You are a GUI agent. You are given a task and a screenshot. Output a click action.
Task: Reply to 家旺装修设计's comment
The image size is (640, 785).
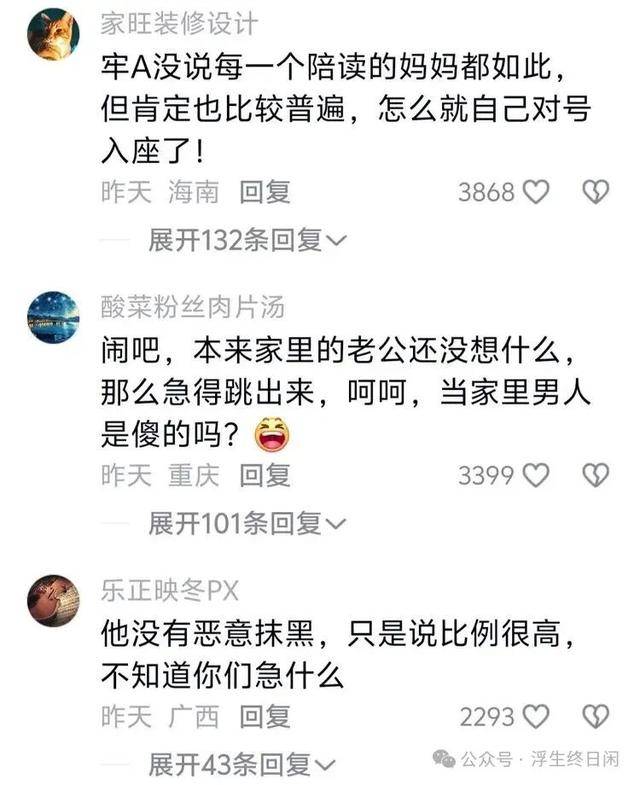tap(265, 192)
